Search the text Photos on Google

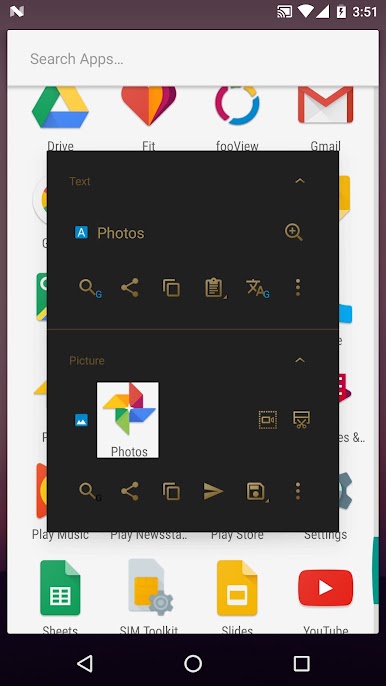tap(90, 288)
